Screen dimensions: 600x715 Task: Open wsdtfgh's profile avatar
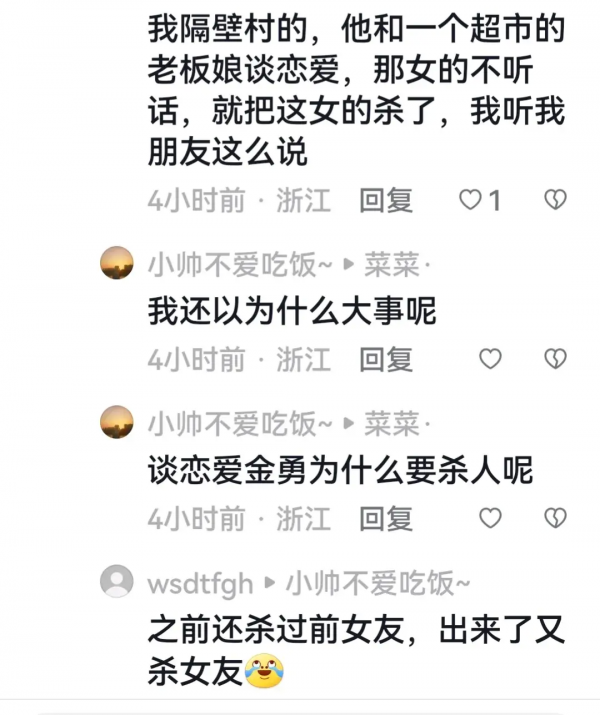click(x=118, y=581)
